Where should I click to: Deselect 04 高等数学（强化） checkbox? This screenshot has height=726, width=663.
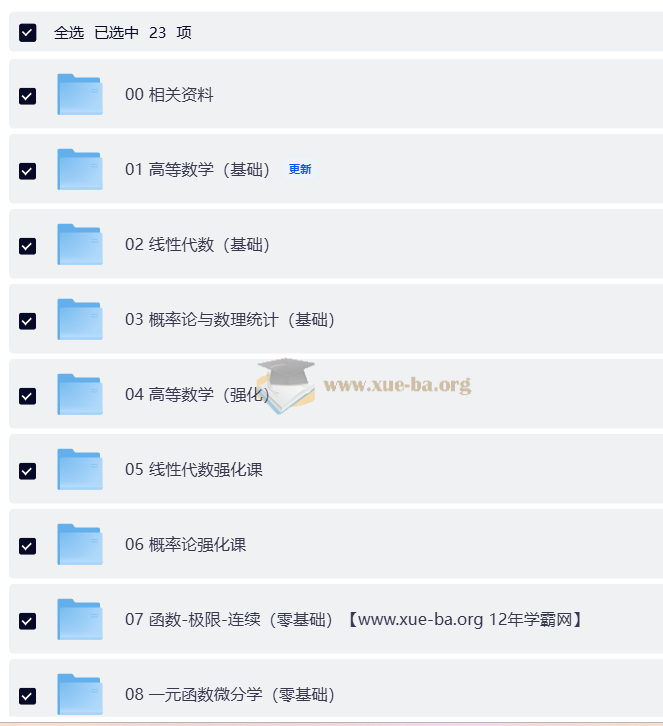click(x=28, y=396)
